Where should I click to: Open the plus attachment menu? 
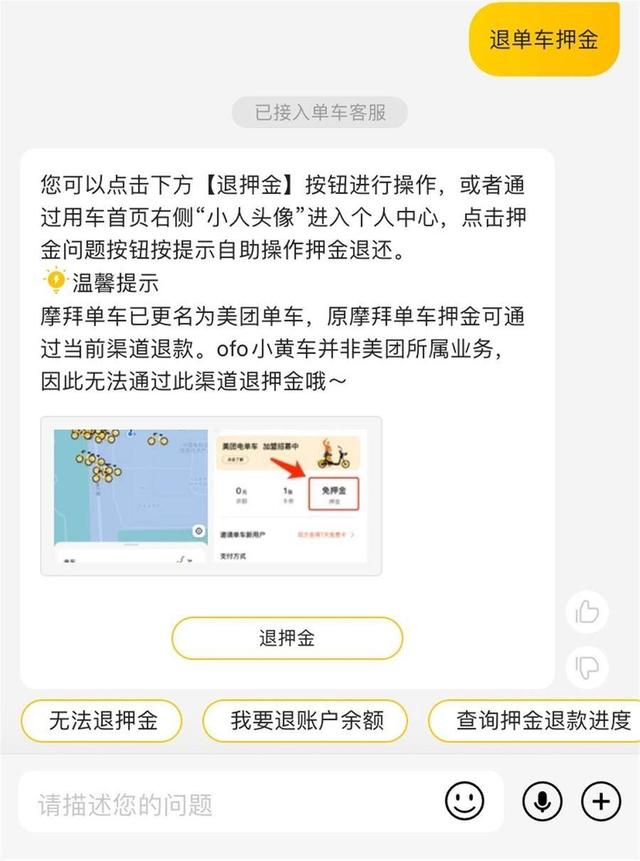601,801
